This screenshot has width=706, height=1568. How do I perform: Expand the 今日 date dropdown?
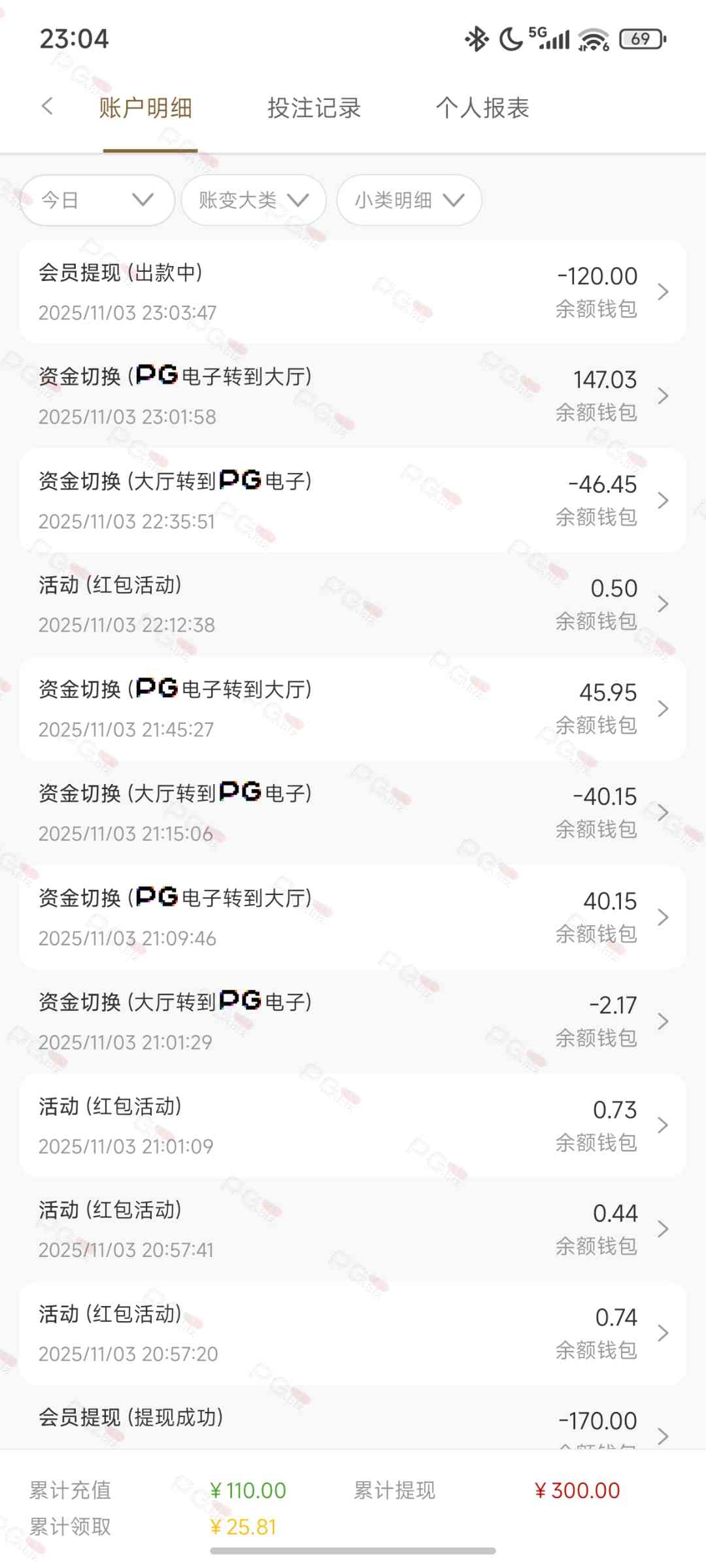pyautogui.click(x=97, y=200)
